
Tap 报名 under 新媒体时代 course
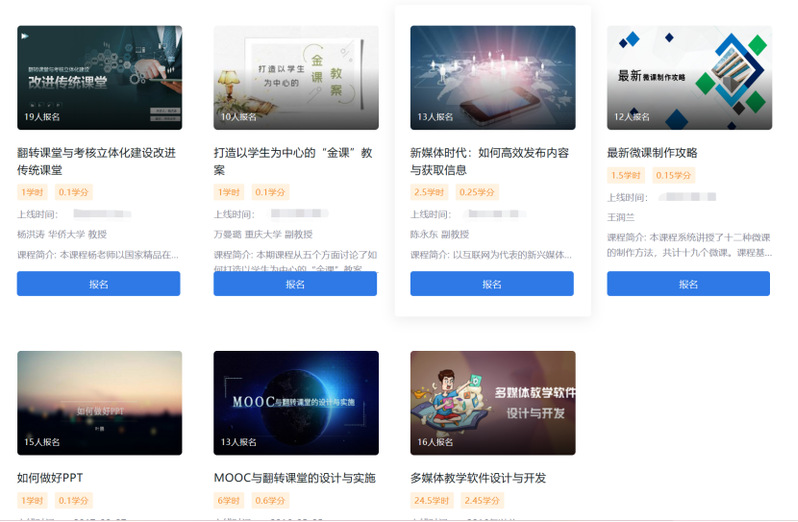coord(492,284)
